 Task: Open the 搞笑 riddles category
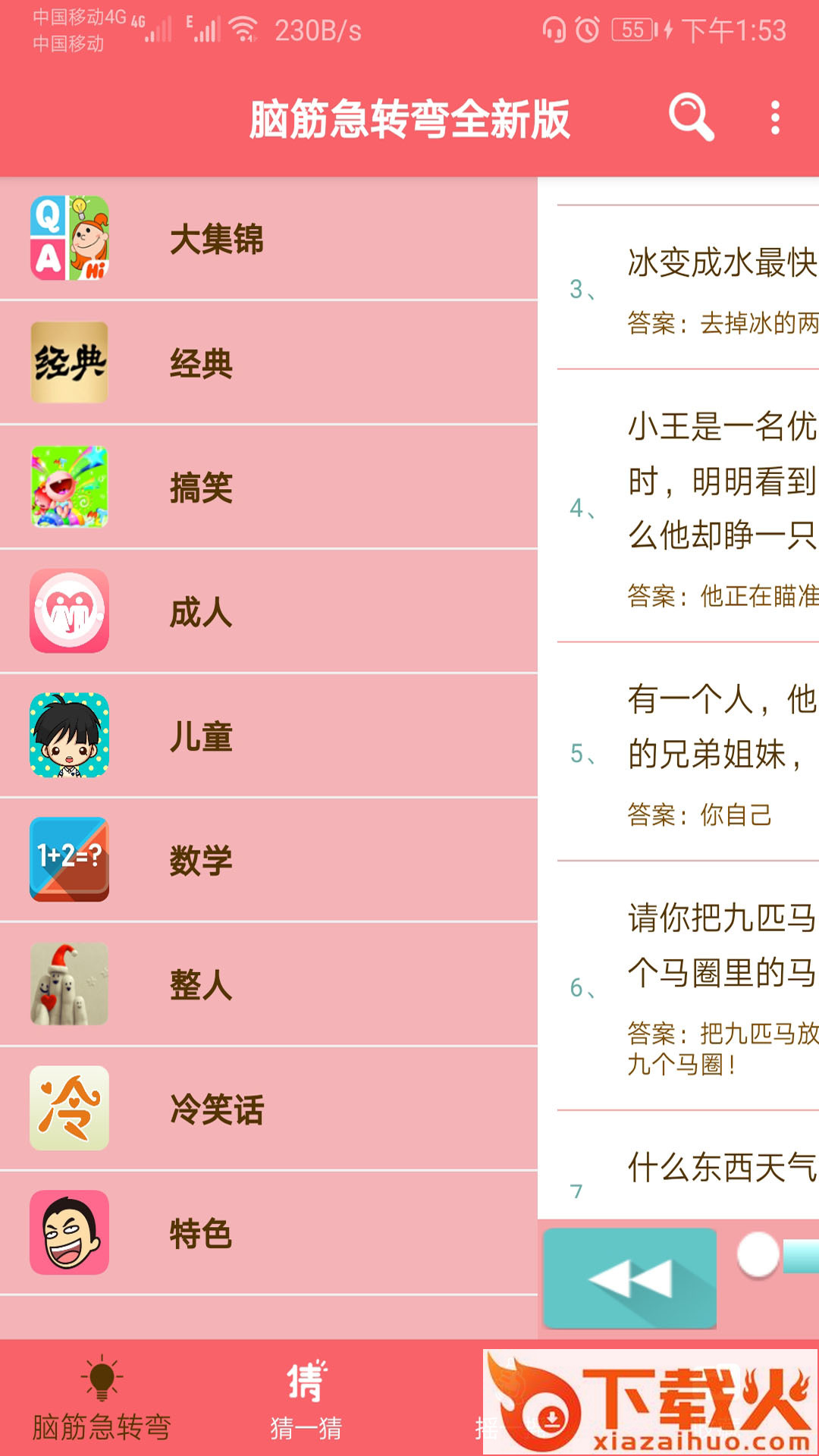pyautogui.click(x=268, y=487)
